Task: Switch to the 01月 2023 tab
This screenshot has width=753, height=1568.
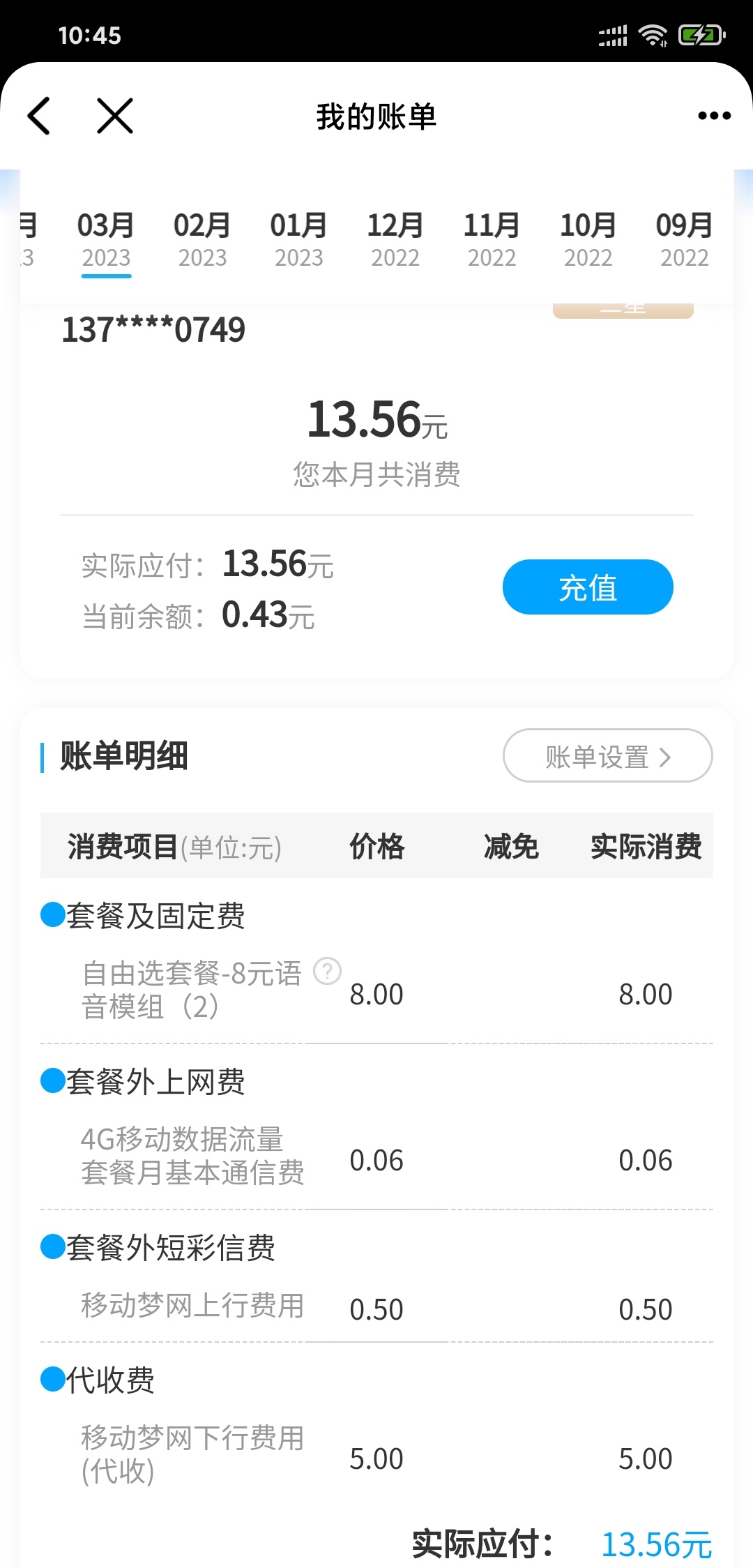Action: pyautogui.click(x=298, y=241)
